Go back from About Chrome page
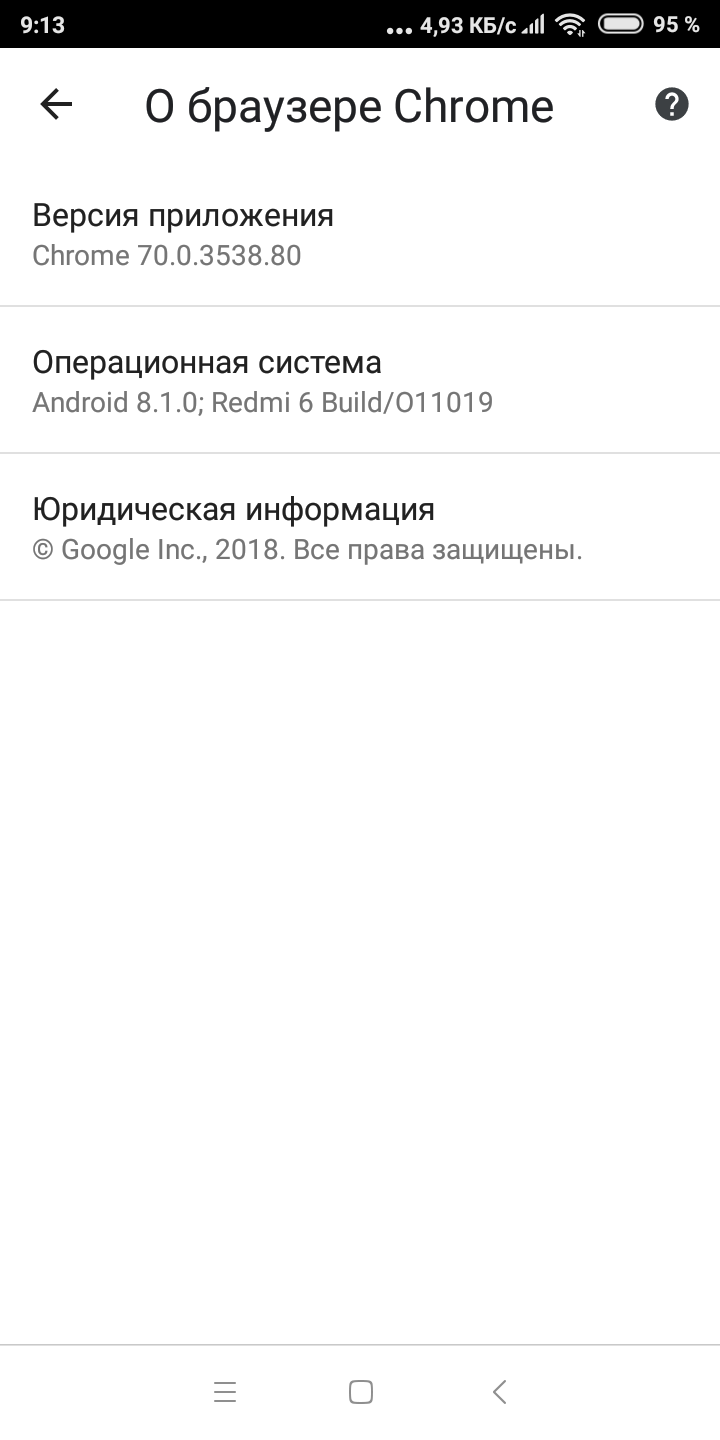 [x=56, y=105]
